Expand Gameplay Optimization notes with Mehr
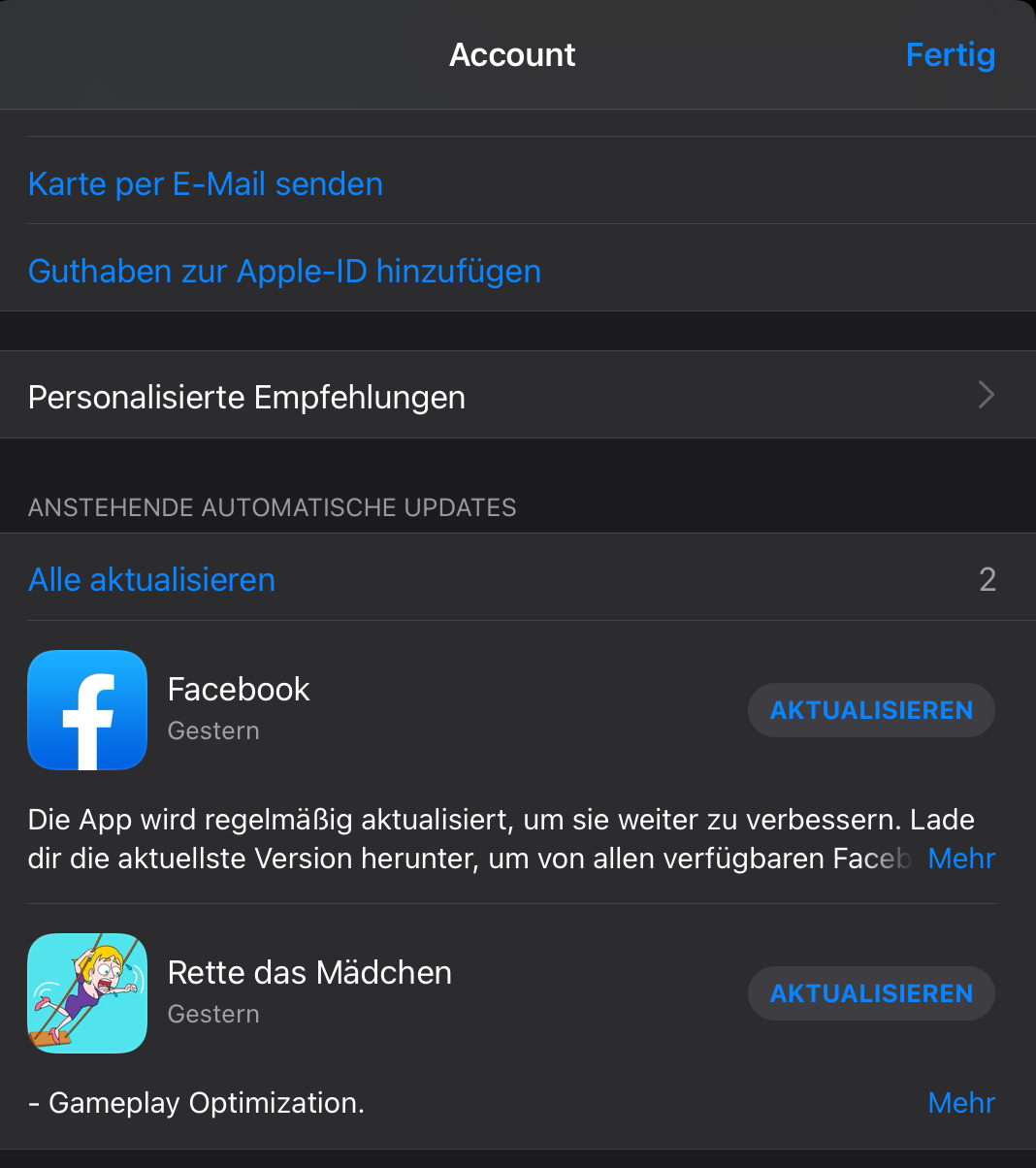This screenshot has width=1036, height=1168. click(x=960, y=1103)
